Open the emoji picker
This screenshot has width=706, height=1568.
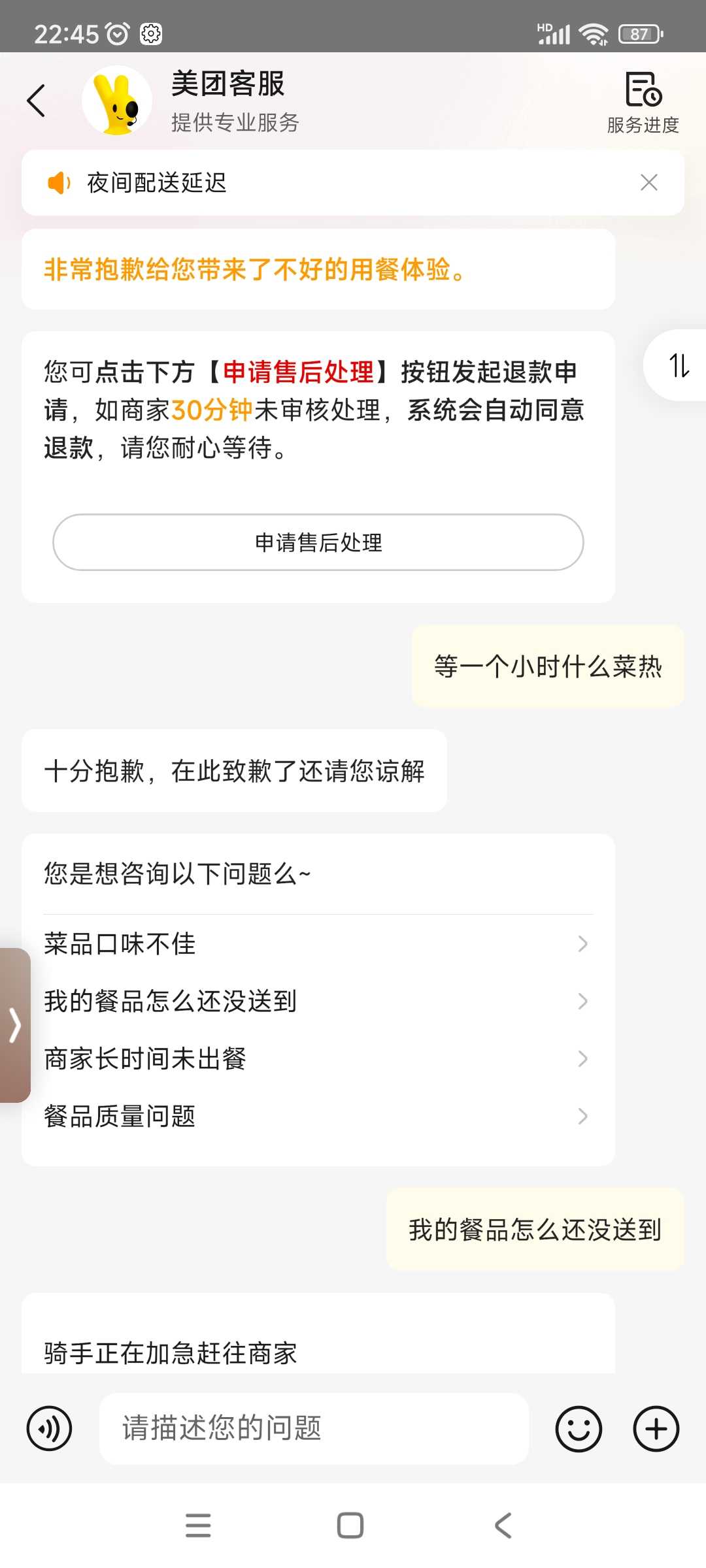(x=579, y=1429)
